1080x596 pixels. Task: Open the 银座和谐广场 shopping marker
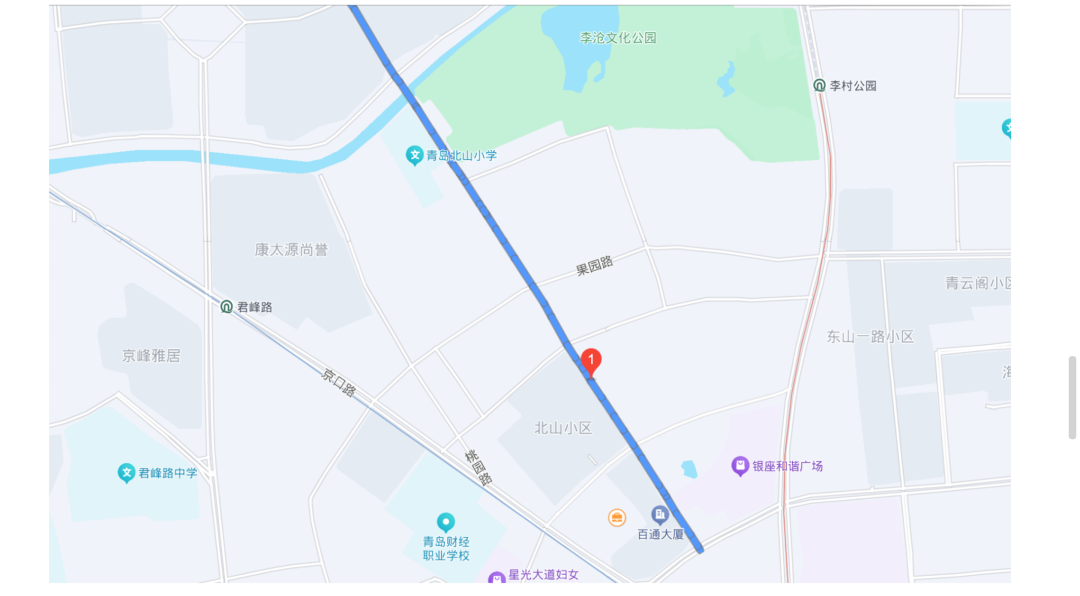740,465
